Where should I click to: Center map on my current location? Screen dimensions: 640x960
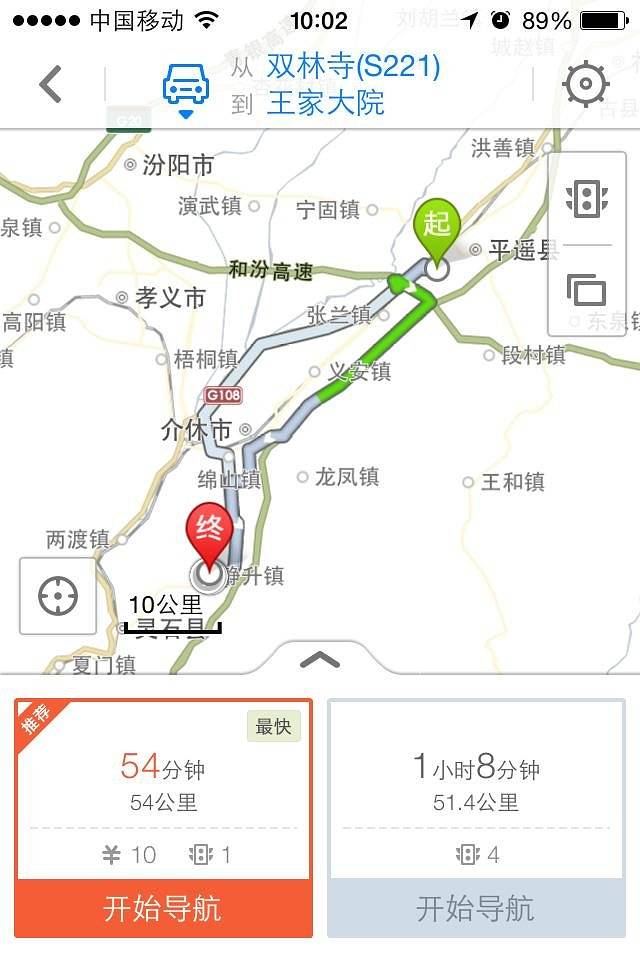pos(58,596)
